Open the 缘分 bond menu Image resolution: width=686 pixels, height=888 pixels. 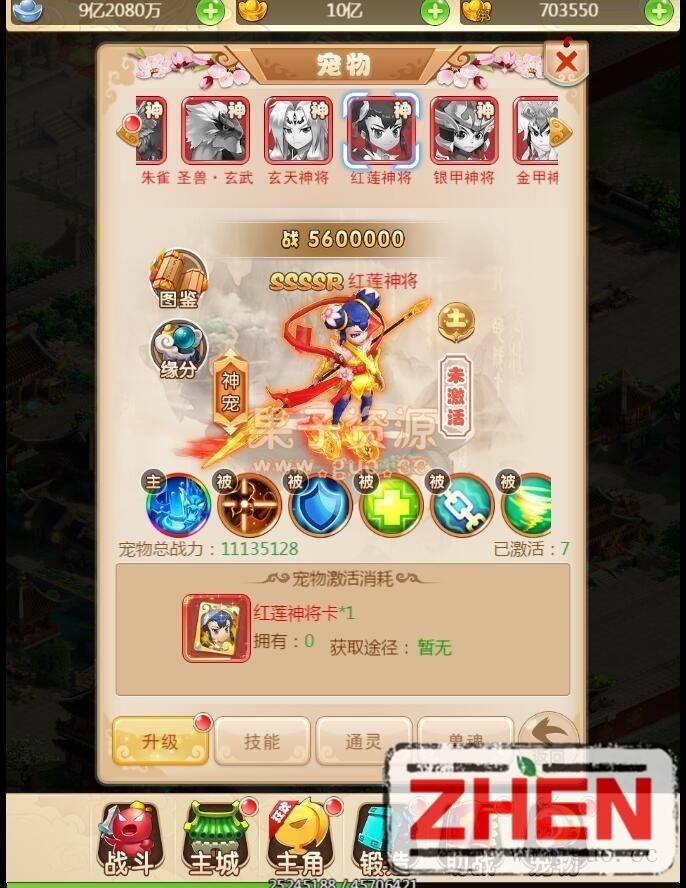[179, 348]
